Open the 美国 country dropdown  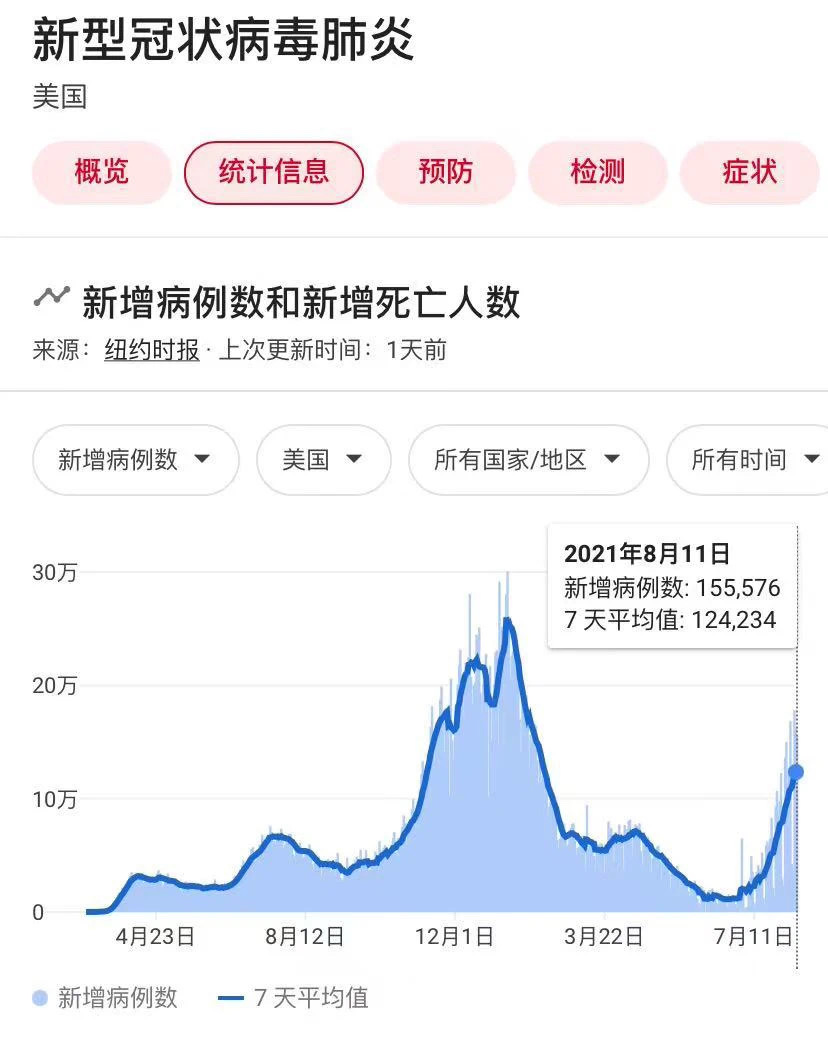(323, 460)
